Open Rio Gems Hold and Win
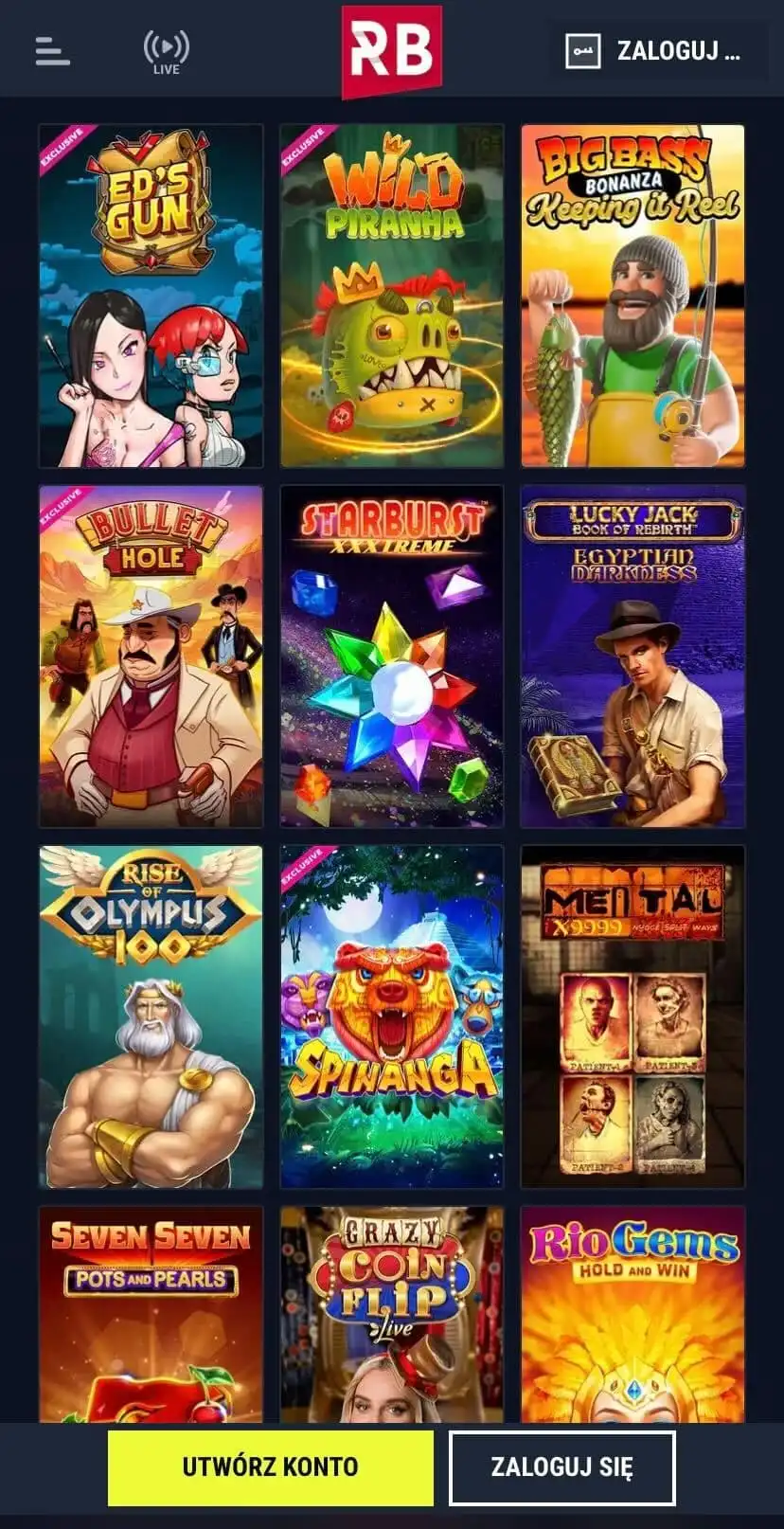The width and height of the screenshot is (784, 1529). pos(633,1312)
